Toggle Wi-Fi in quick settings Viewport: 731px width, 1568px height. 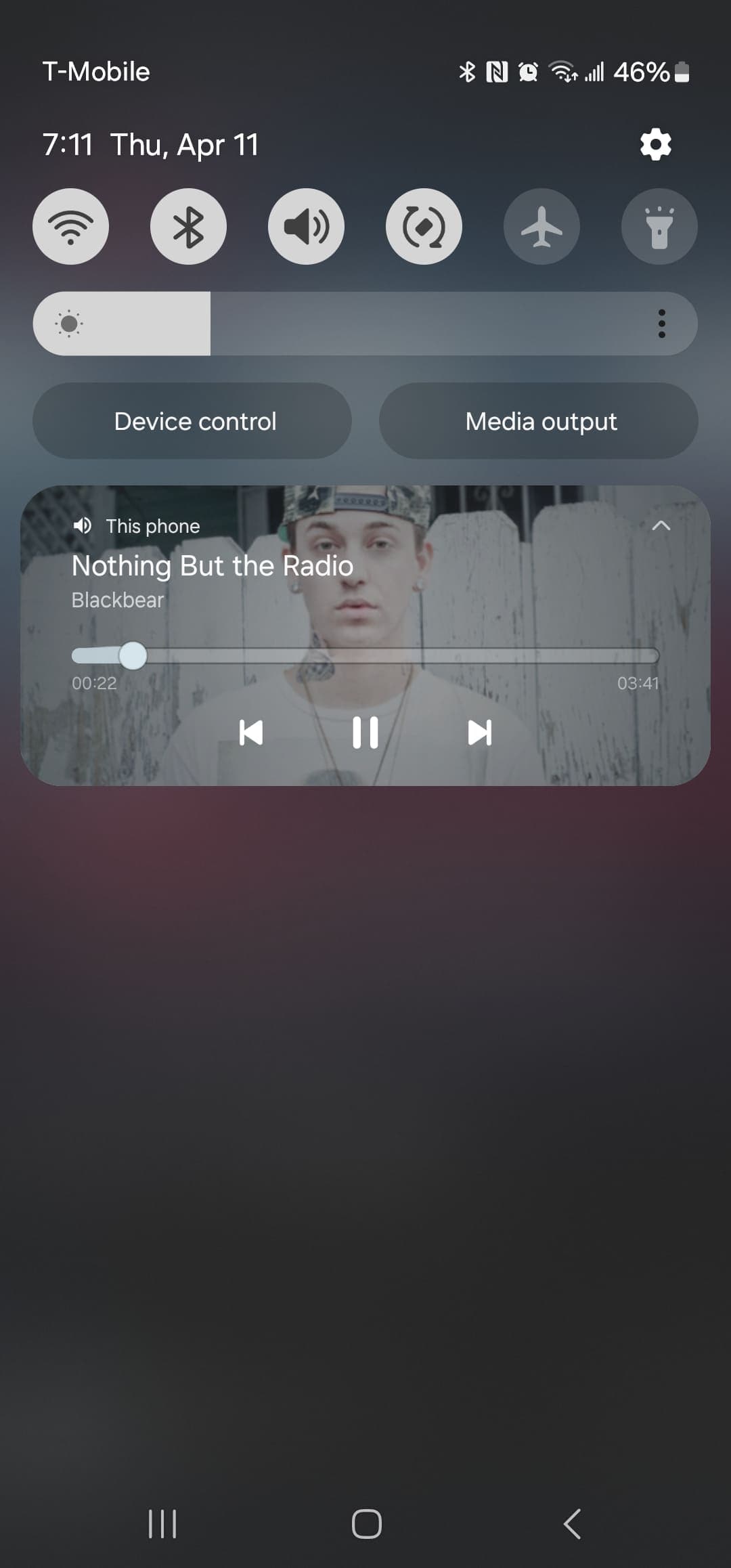70,226
